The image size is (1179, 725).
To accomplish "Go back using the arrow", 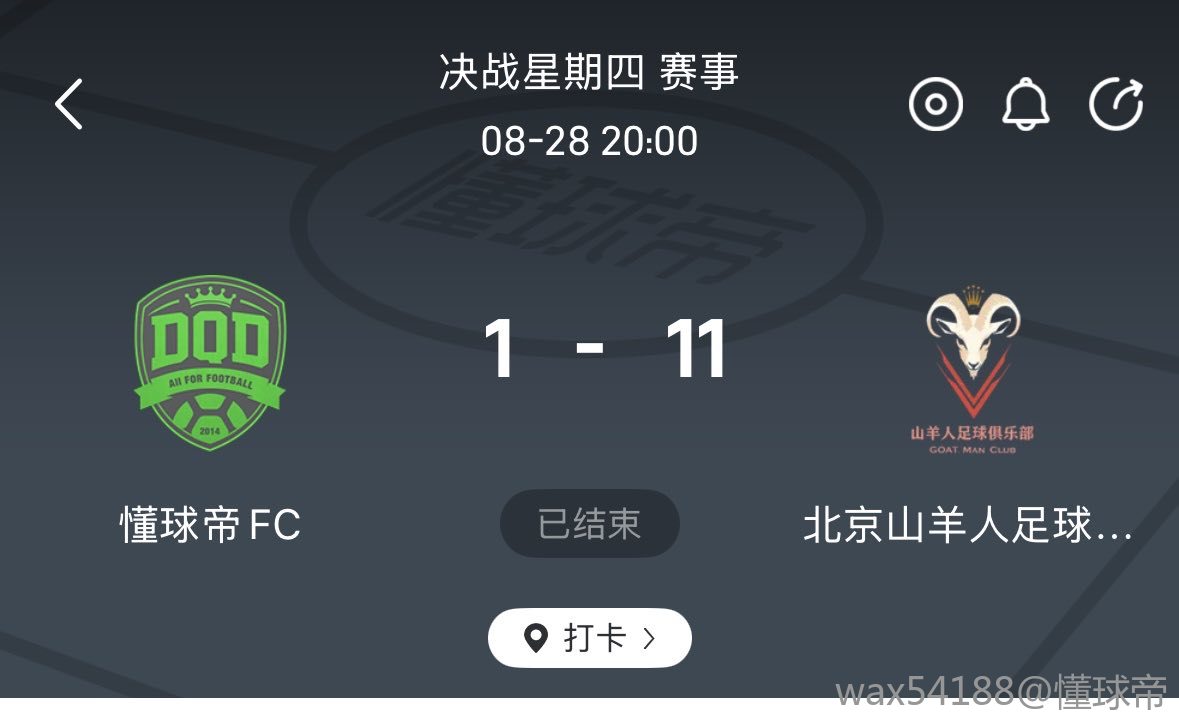I will tap(69, 104).
